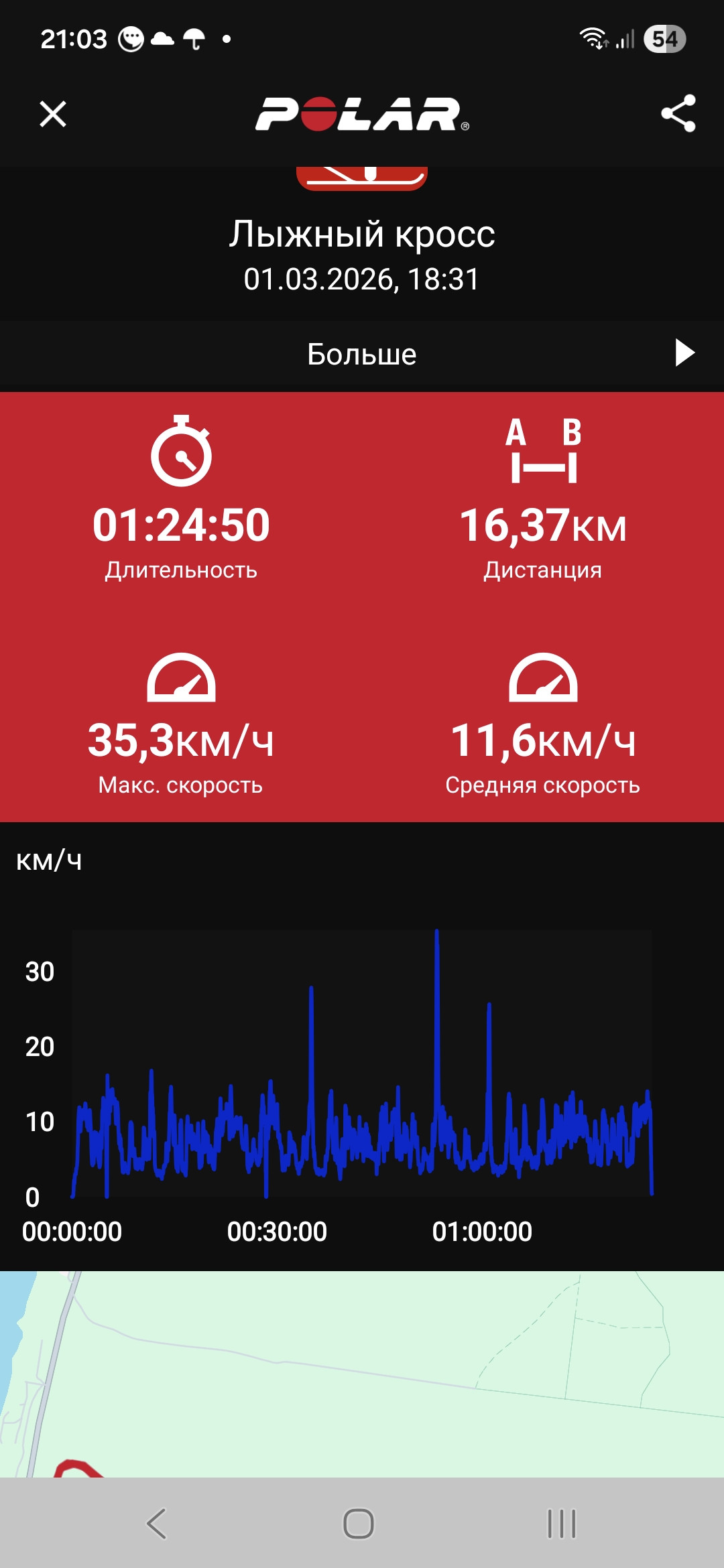Viewport: 724px width, 1568px height.
Task: Share this ski workout
Action: tap(678, 113)
